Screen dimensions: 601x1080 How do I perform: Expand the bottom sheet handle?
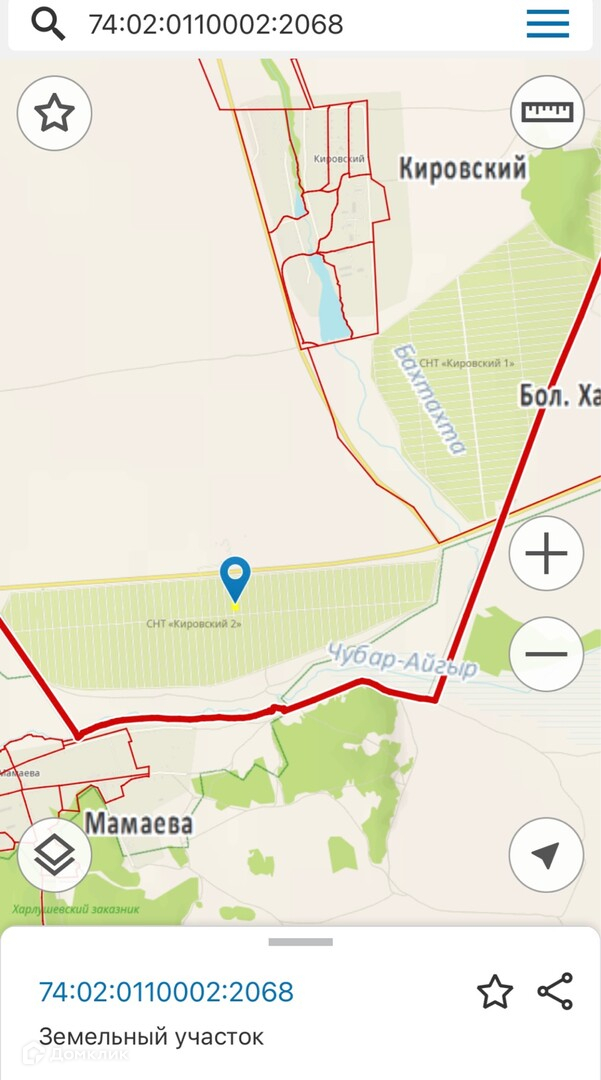point(300,942)
